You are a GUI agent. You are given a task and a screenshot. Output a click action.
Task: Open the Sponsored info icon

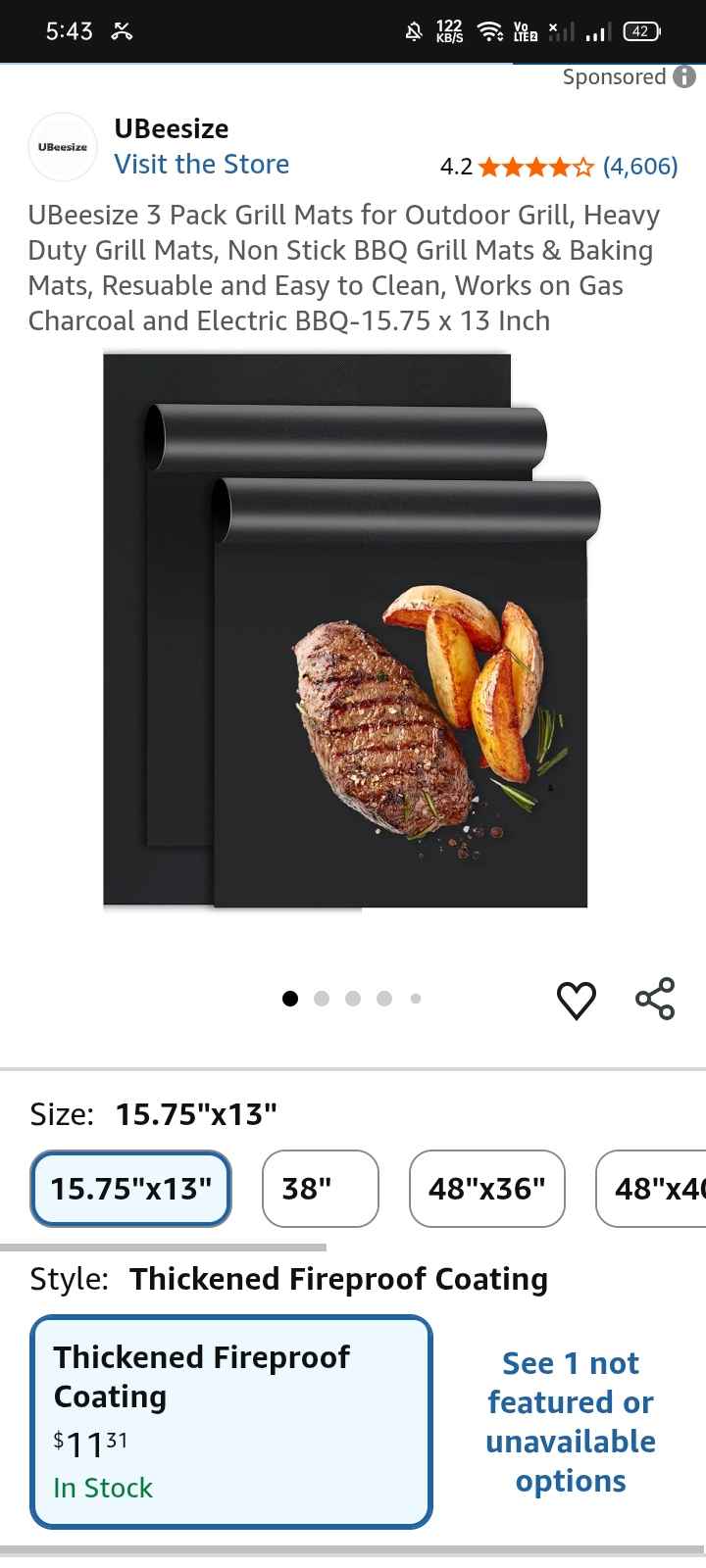(684, 76)
